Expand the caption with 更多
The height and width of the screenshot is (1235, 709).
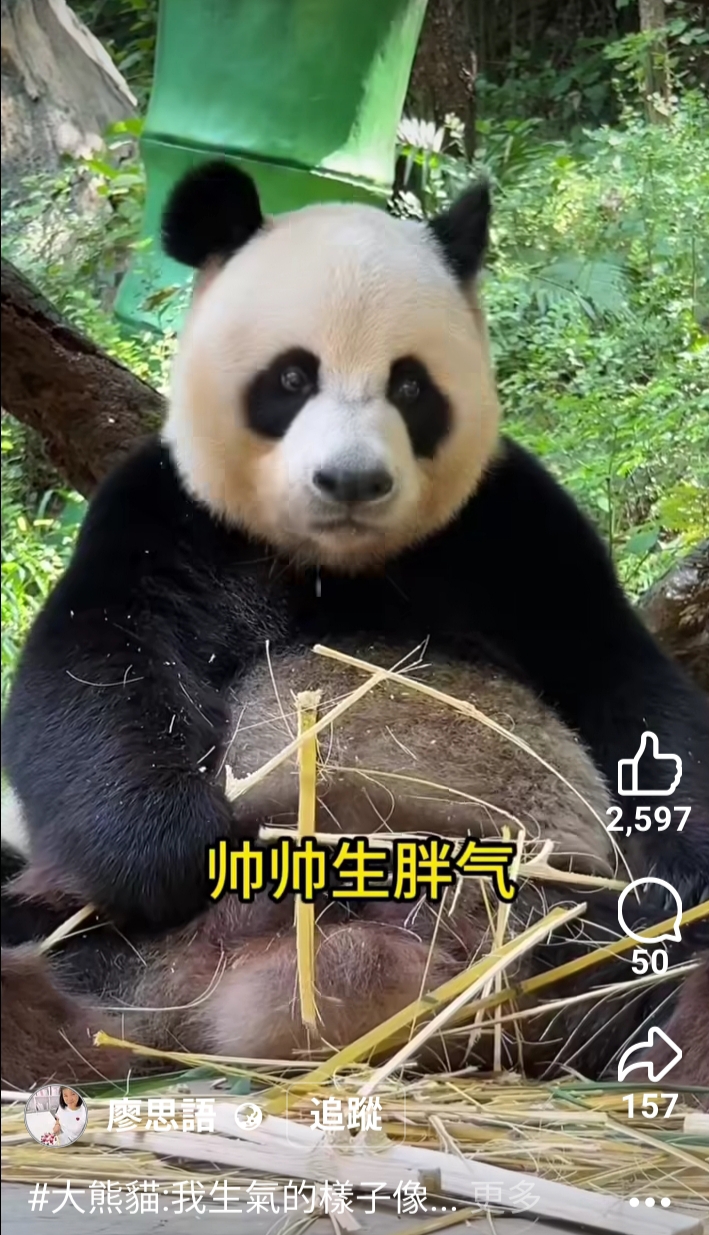pyautogui.click(x=506, y=1196)
